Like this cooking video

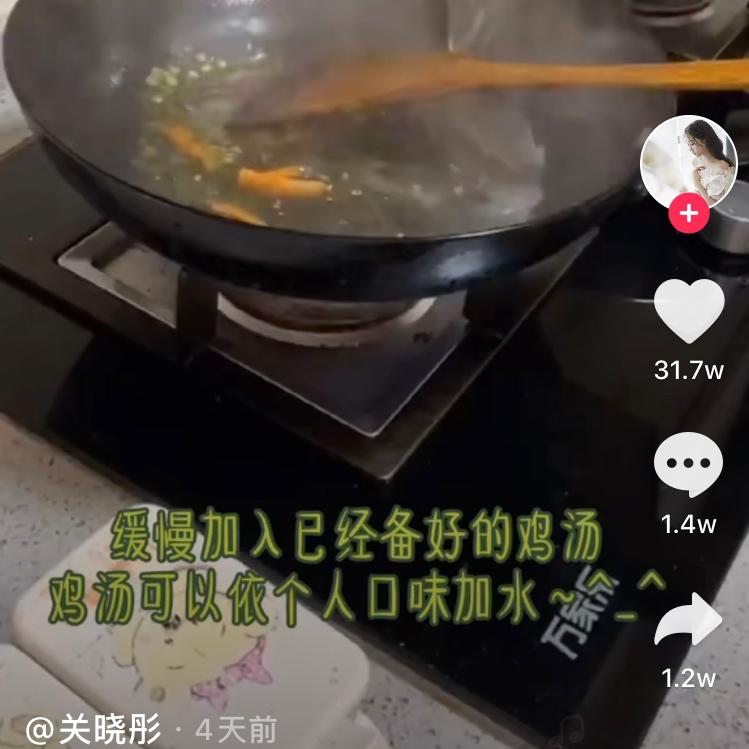688,312
